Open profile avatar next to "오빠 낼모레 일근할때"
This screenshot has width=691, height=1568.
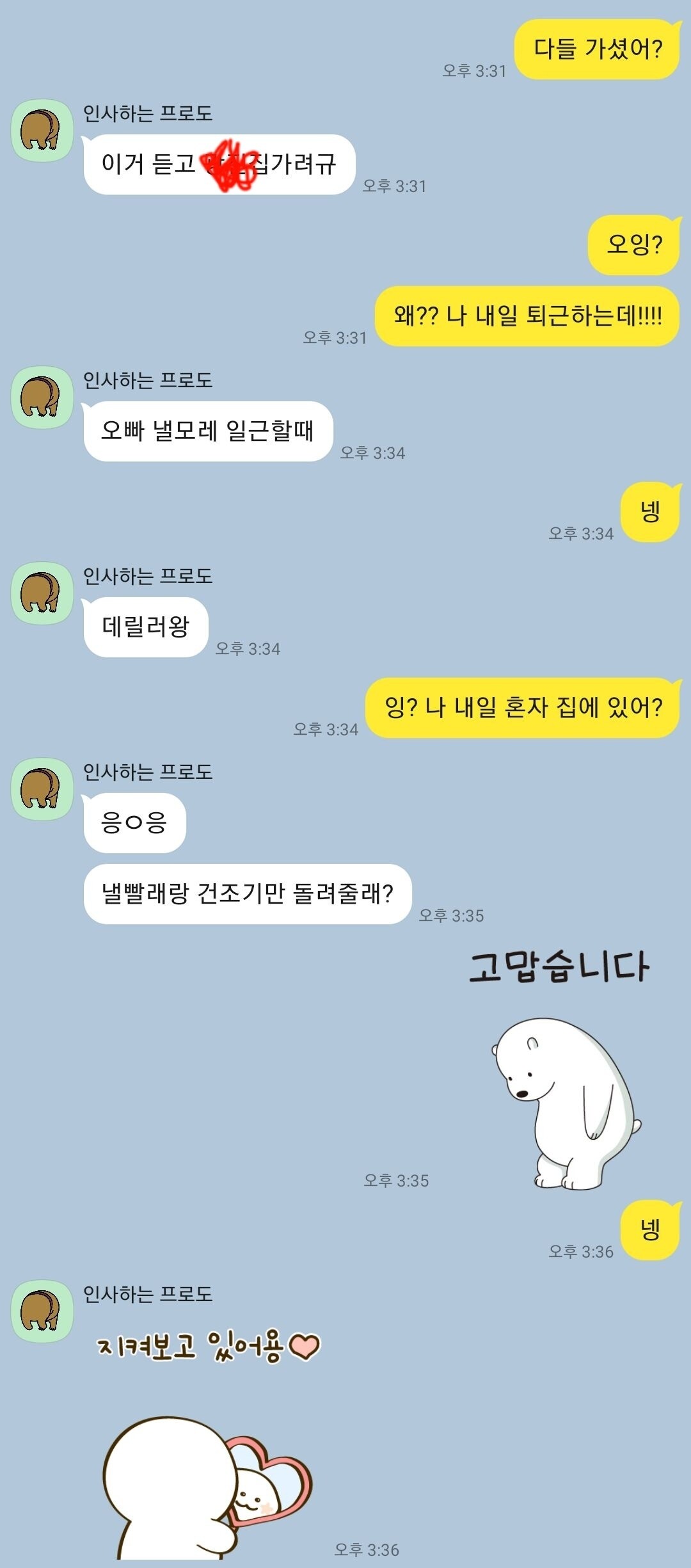click(x=42, y=397)
